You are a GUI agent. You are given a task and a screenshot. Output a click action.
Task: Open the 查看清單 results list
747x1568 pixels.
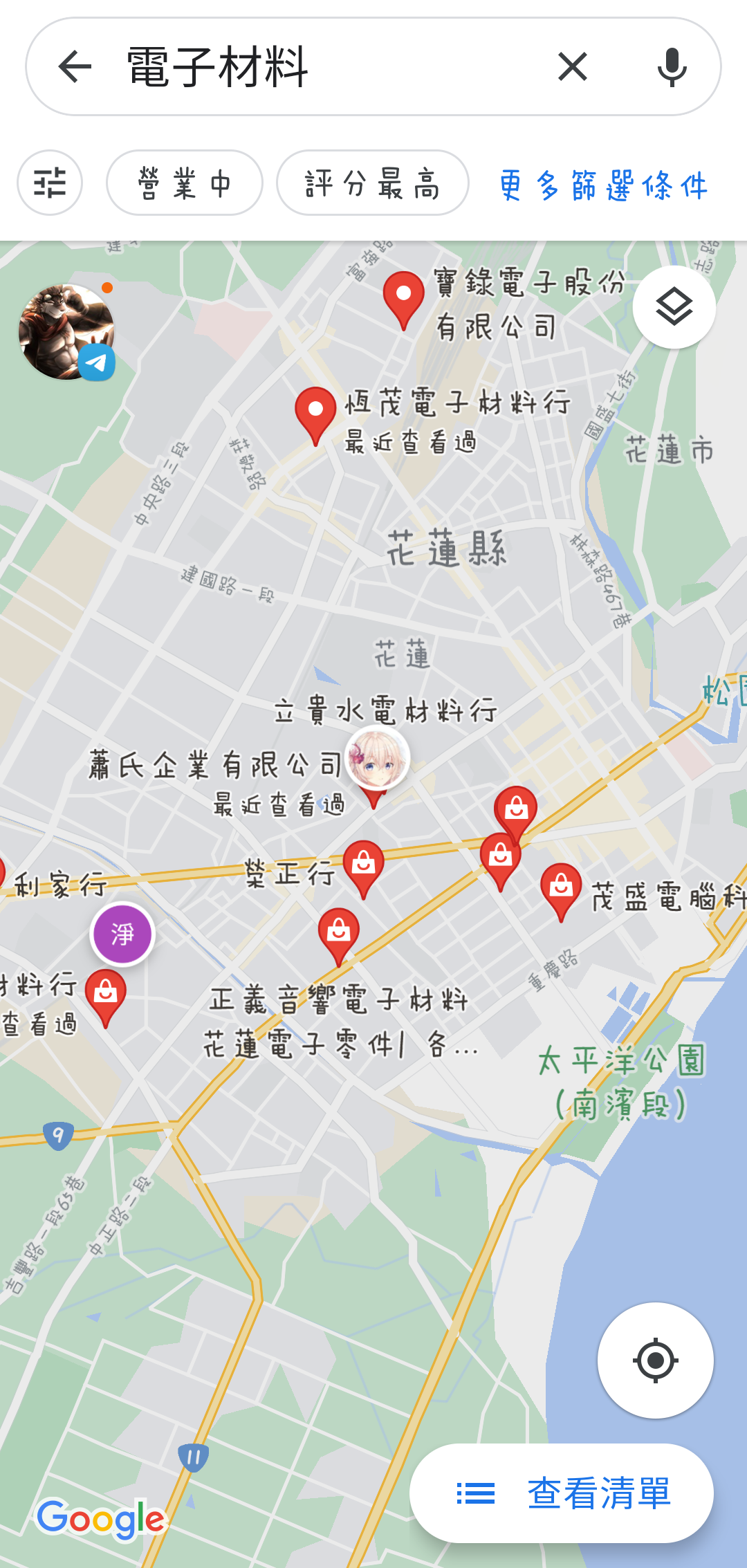[561, 1493]
